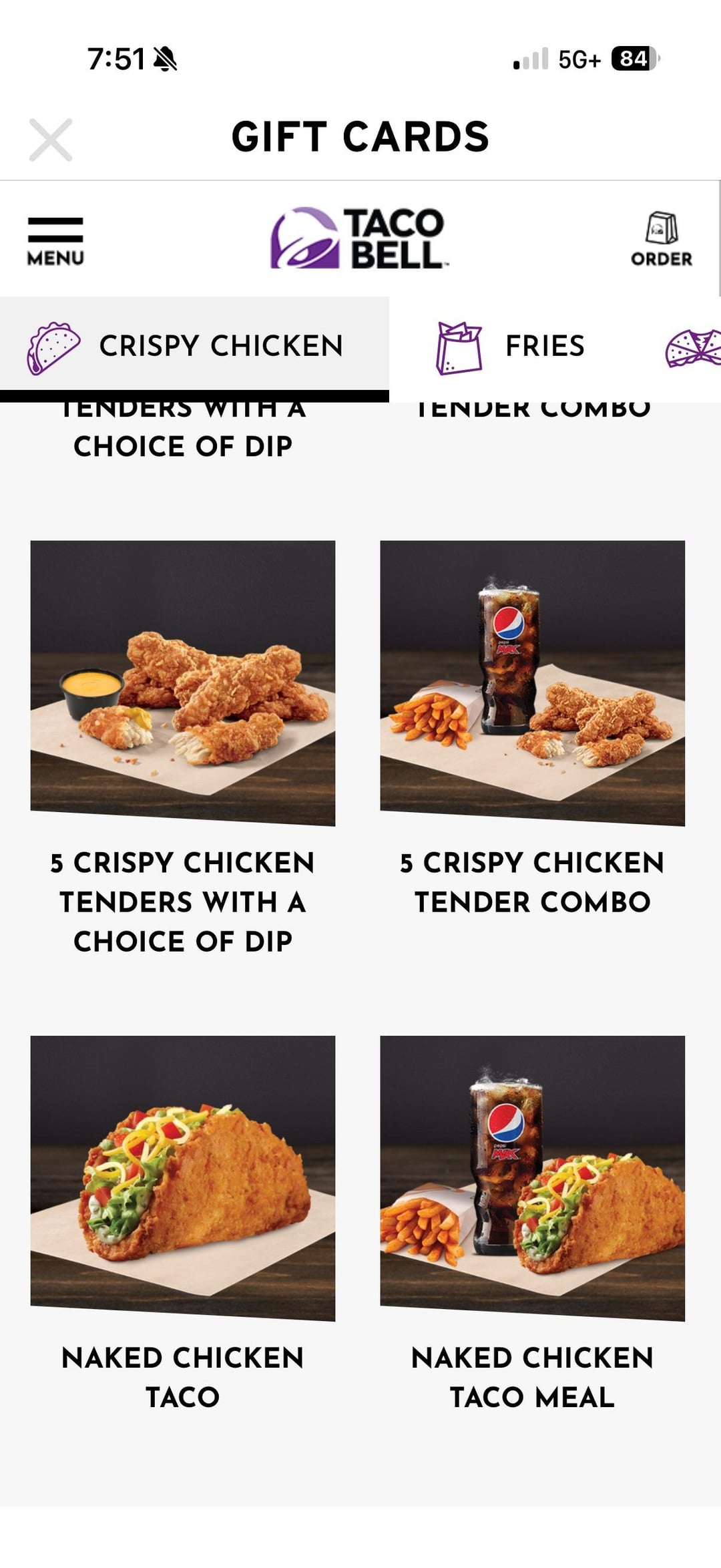The height and width of the screenshot is (1568, 721).
Task: Switch to the Fries category tab
Action: (x=511, y=347)
